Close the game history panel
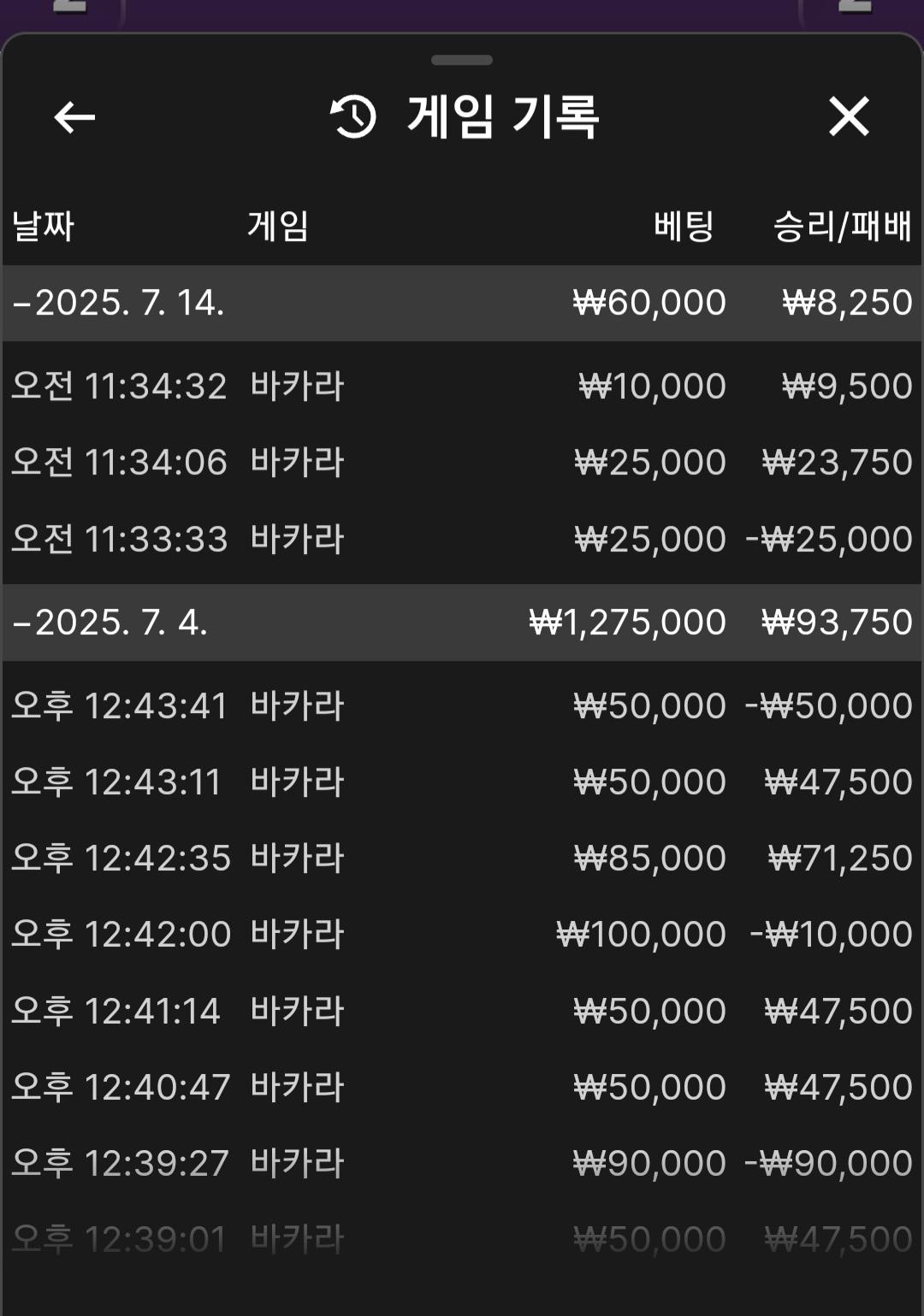 [x=848, y=116]
